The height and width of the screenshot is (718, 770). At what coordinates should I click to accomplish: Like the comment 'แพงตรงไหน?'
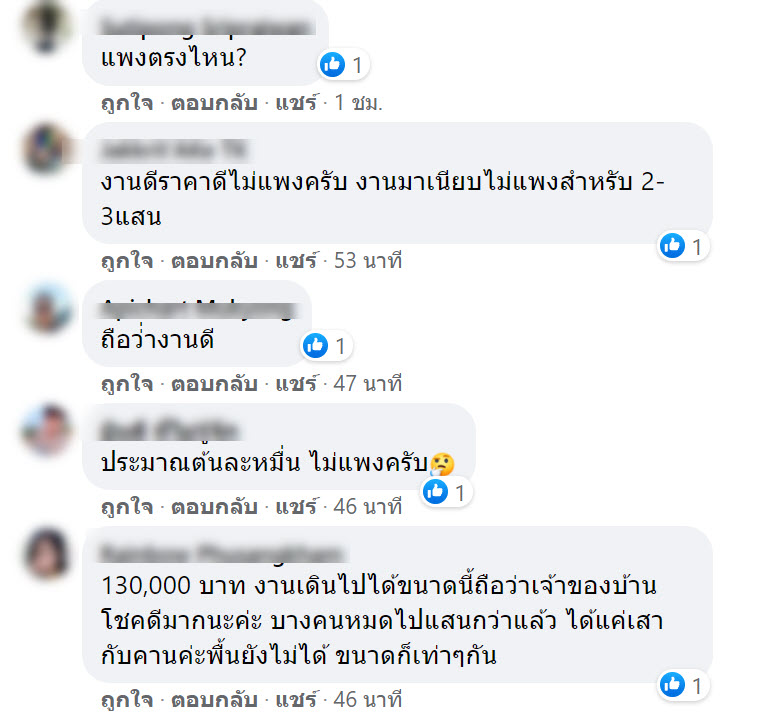click(126, 102)
